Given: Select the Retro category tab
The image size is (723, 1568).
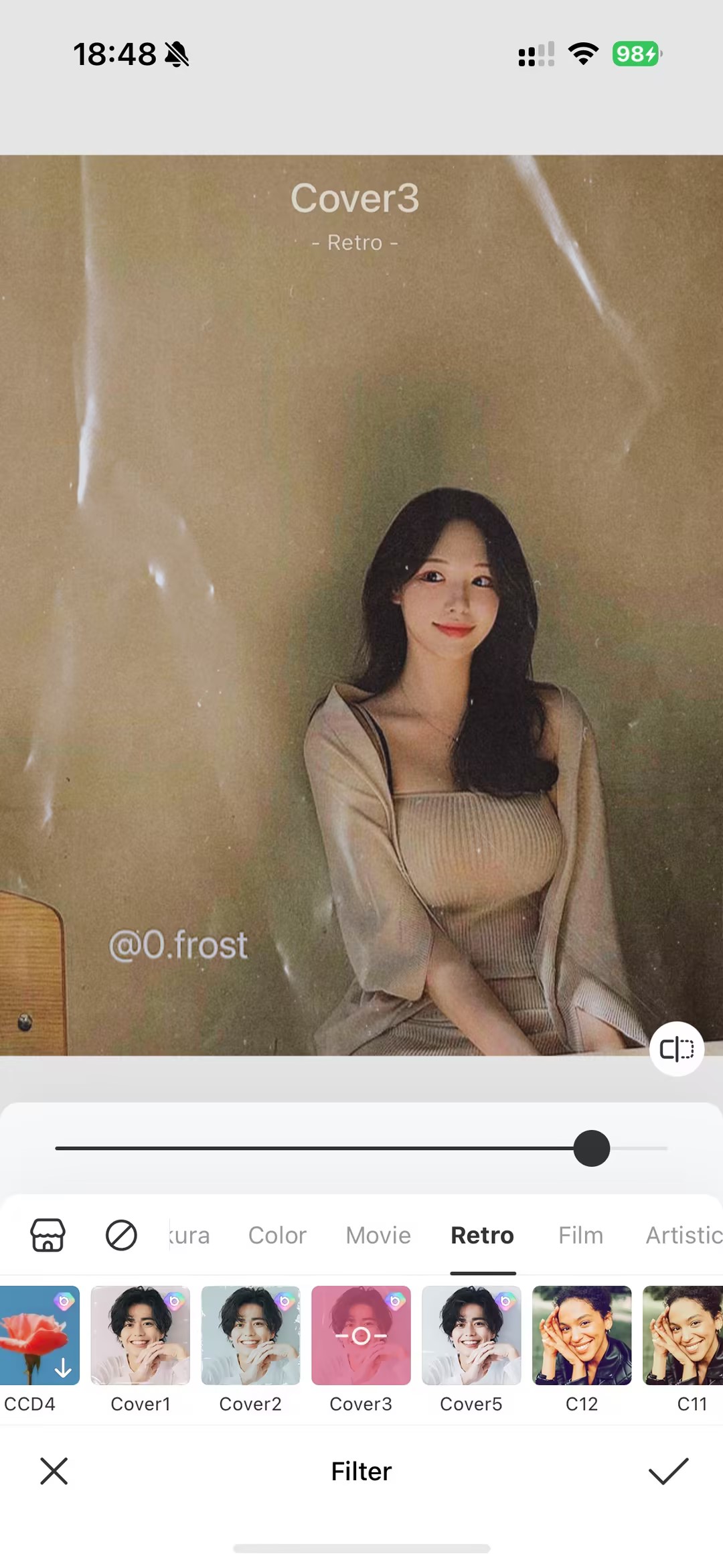Looking at the screenshot, I should [482, 1235].
